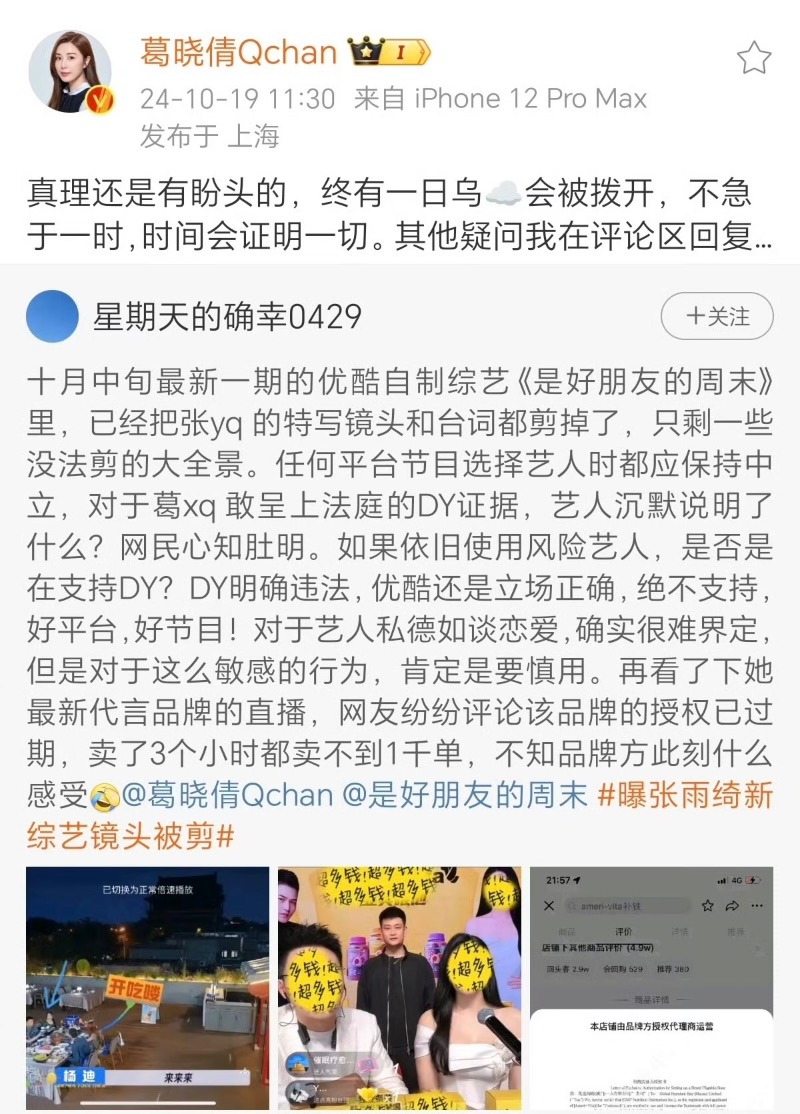View the night rooftop show image with 杨迪
This screenshot has height=1114, width=800.
click(147, 988)
